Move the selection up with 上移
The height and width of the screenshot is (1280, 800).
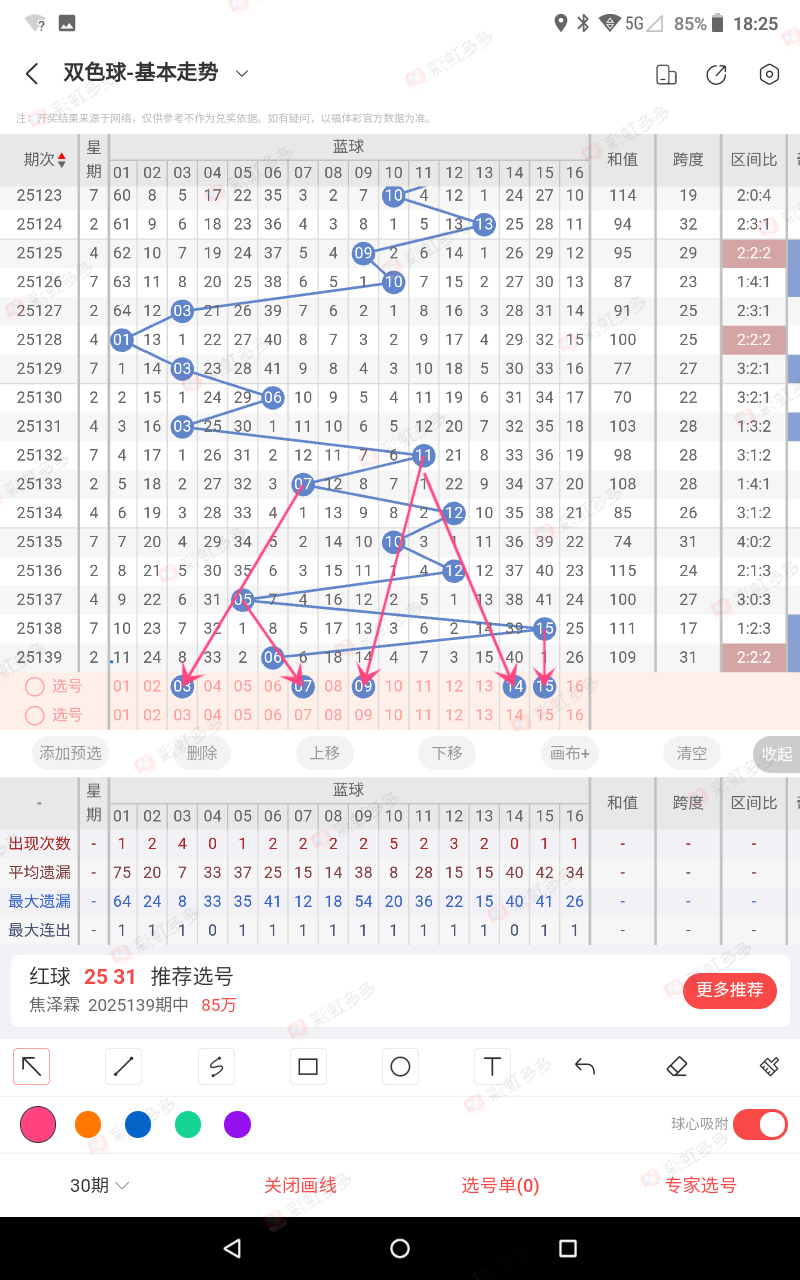tap(324, 753)
